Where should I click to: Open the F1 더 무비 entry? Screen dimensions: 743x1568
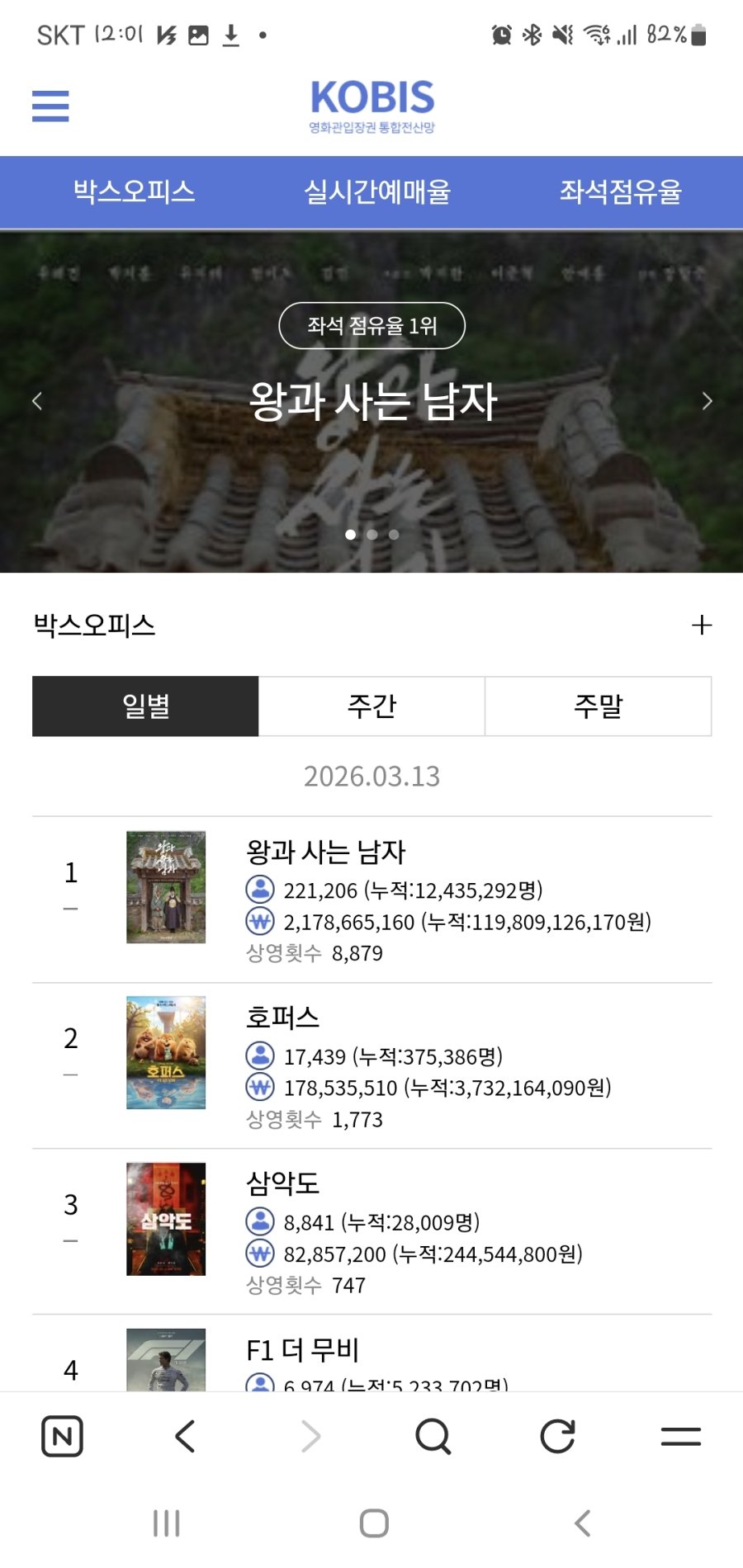(x=302, y=1351)
